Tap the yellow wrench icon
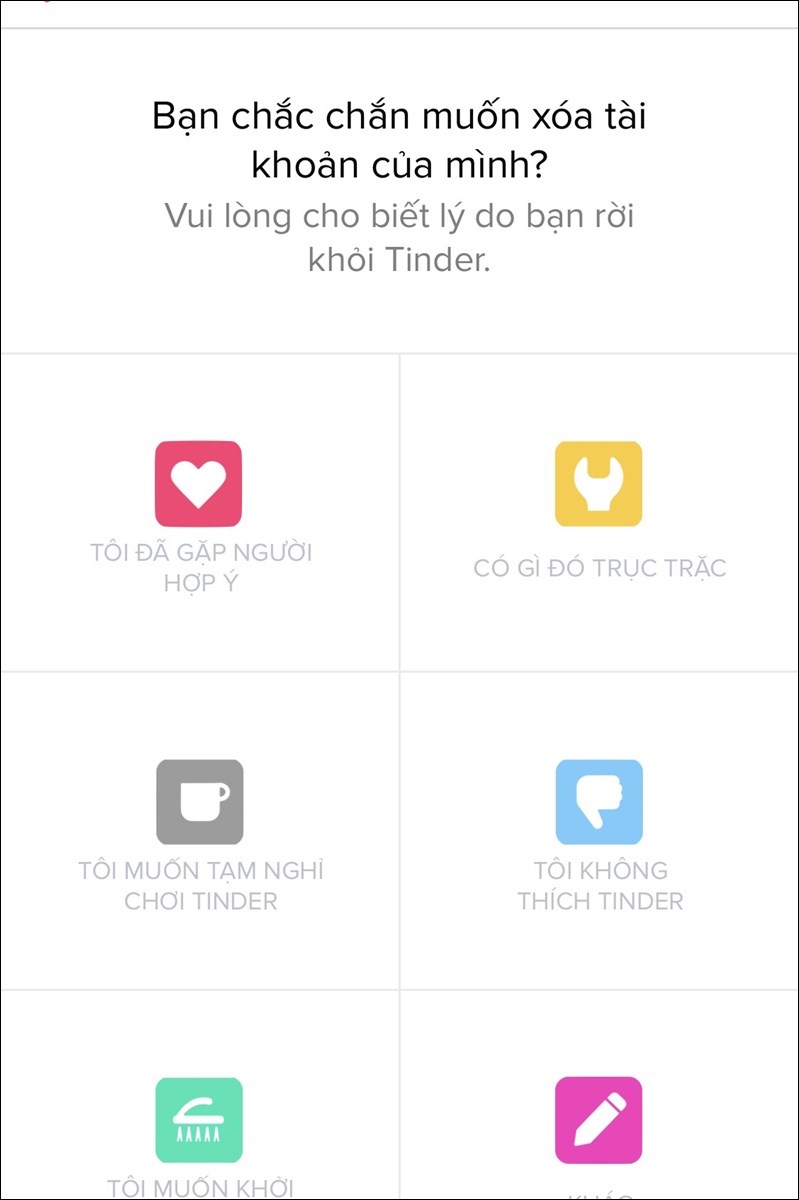The image size is (799, 1200). click(598, 483)
